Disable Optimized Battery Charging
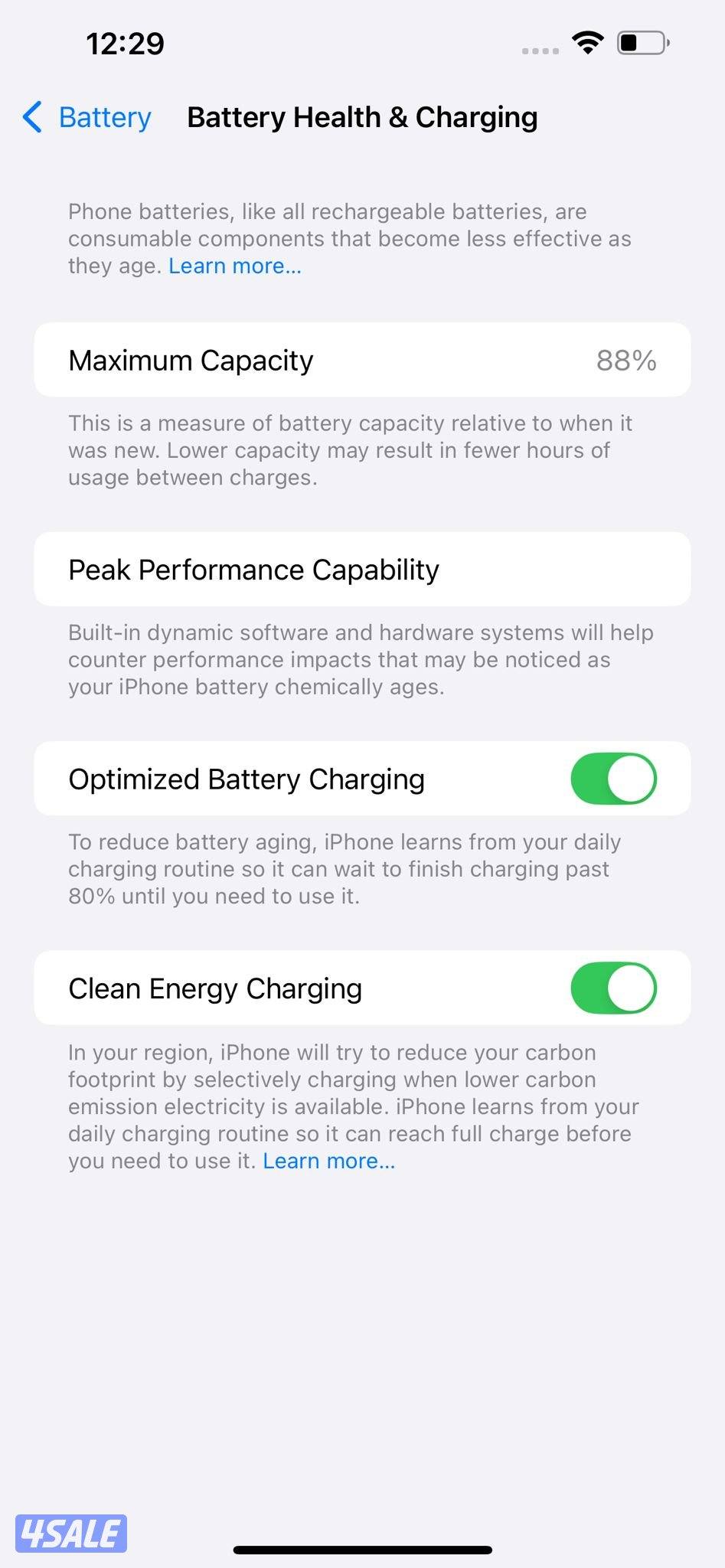The image size is (725, 1568). pyautogui.click(x=613, y=779)
